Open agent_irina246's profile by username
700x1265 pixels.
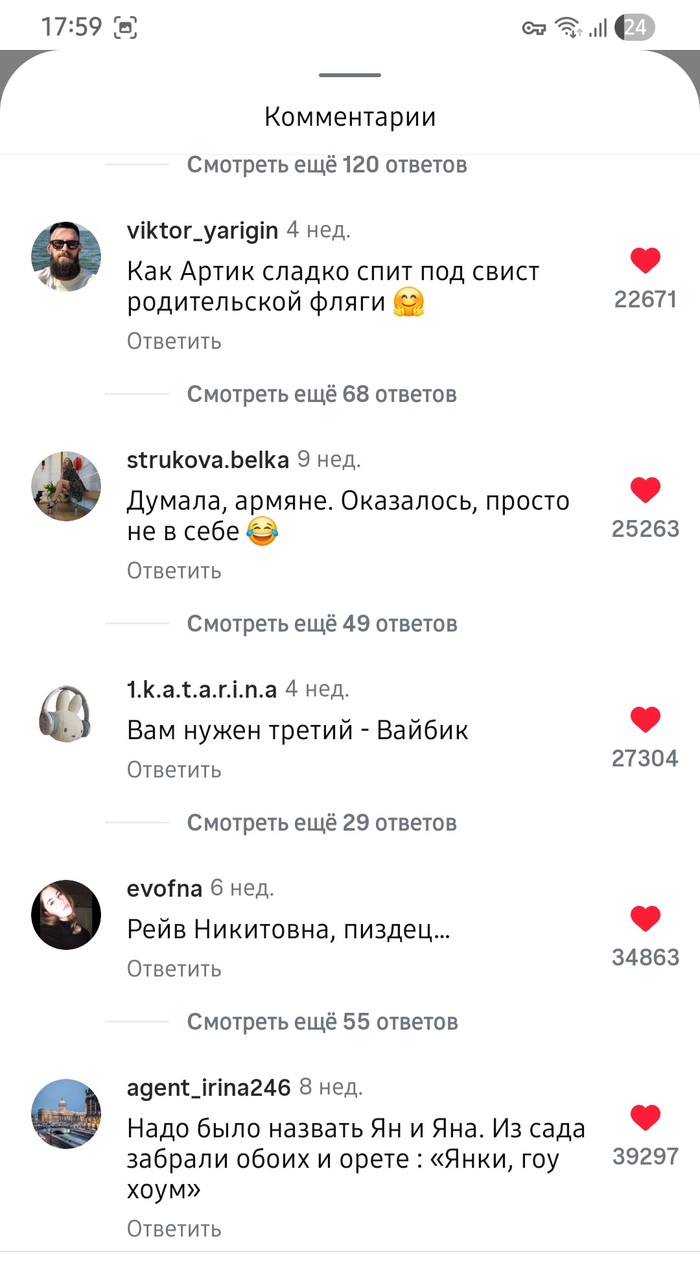[209, 1087]
